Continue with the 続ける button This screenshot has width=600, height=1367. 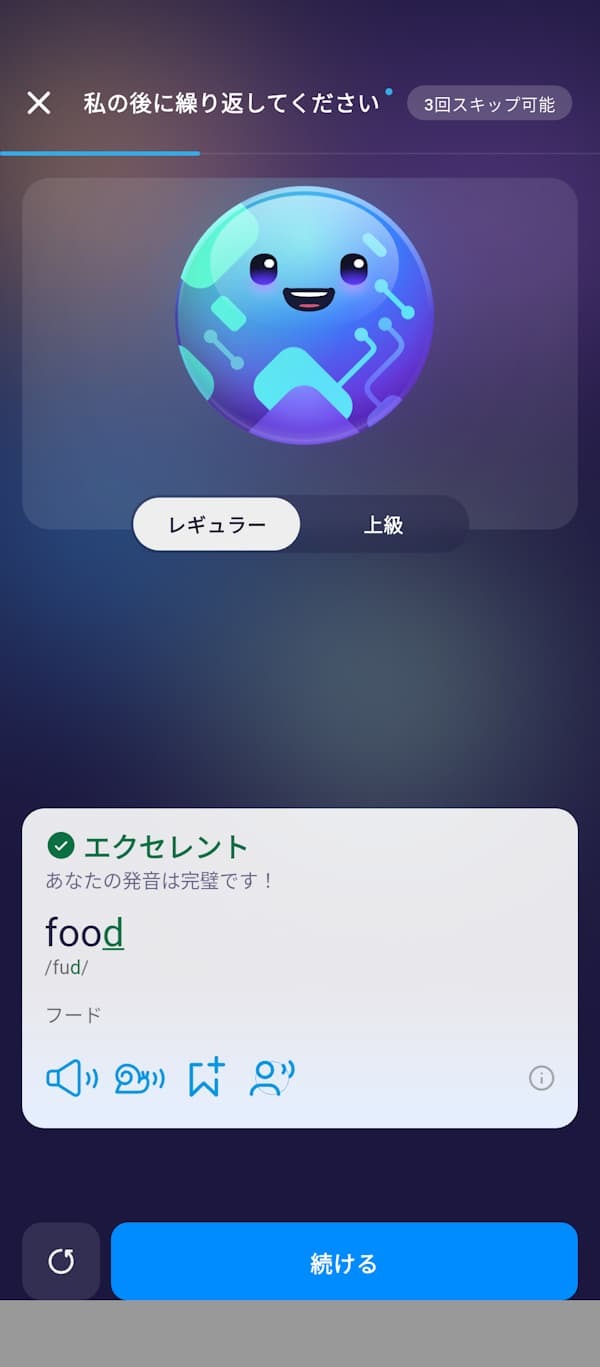point(344,1262)
